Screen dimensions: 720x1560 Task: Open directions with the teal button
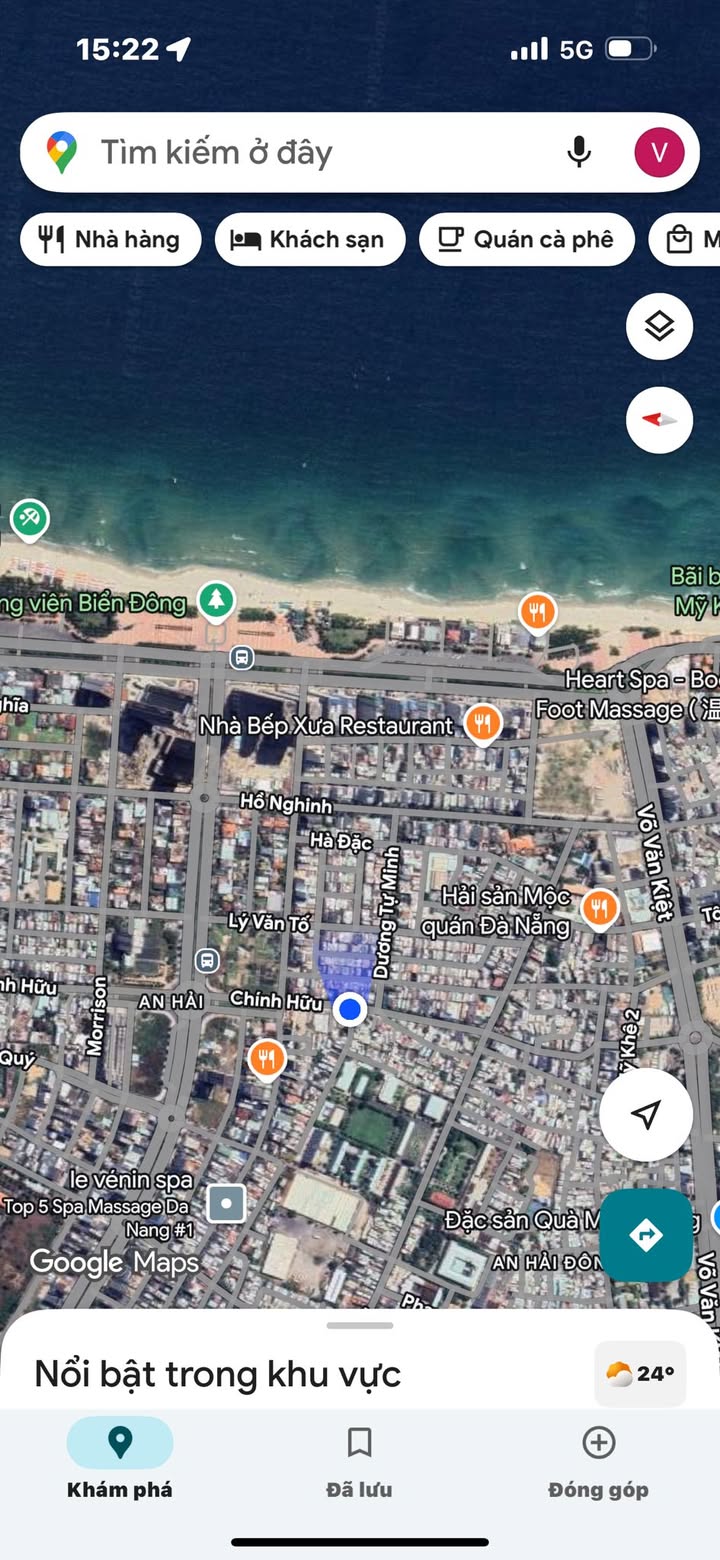(646, 1234)
